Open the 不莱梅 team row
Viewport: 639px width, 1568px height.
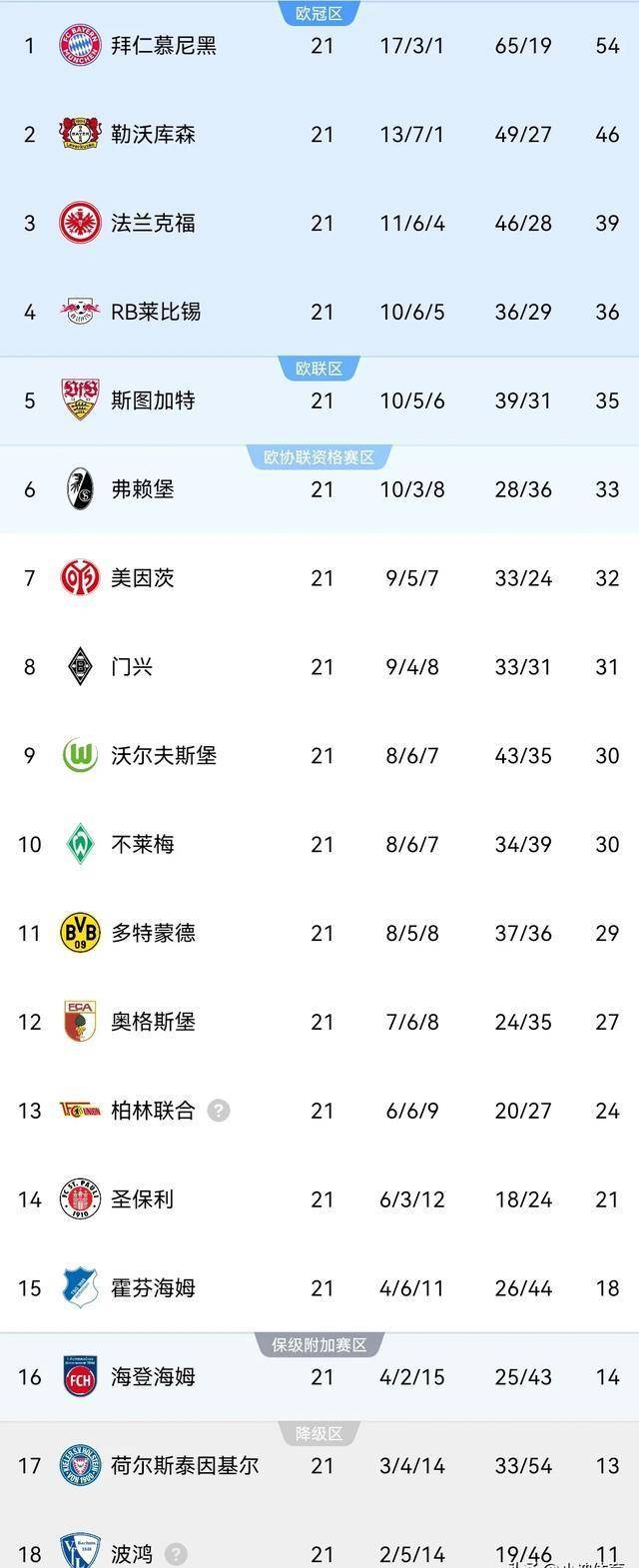tap(142, 845)
